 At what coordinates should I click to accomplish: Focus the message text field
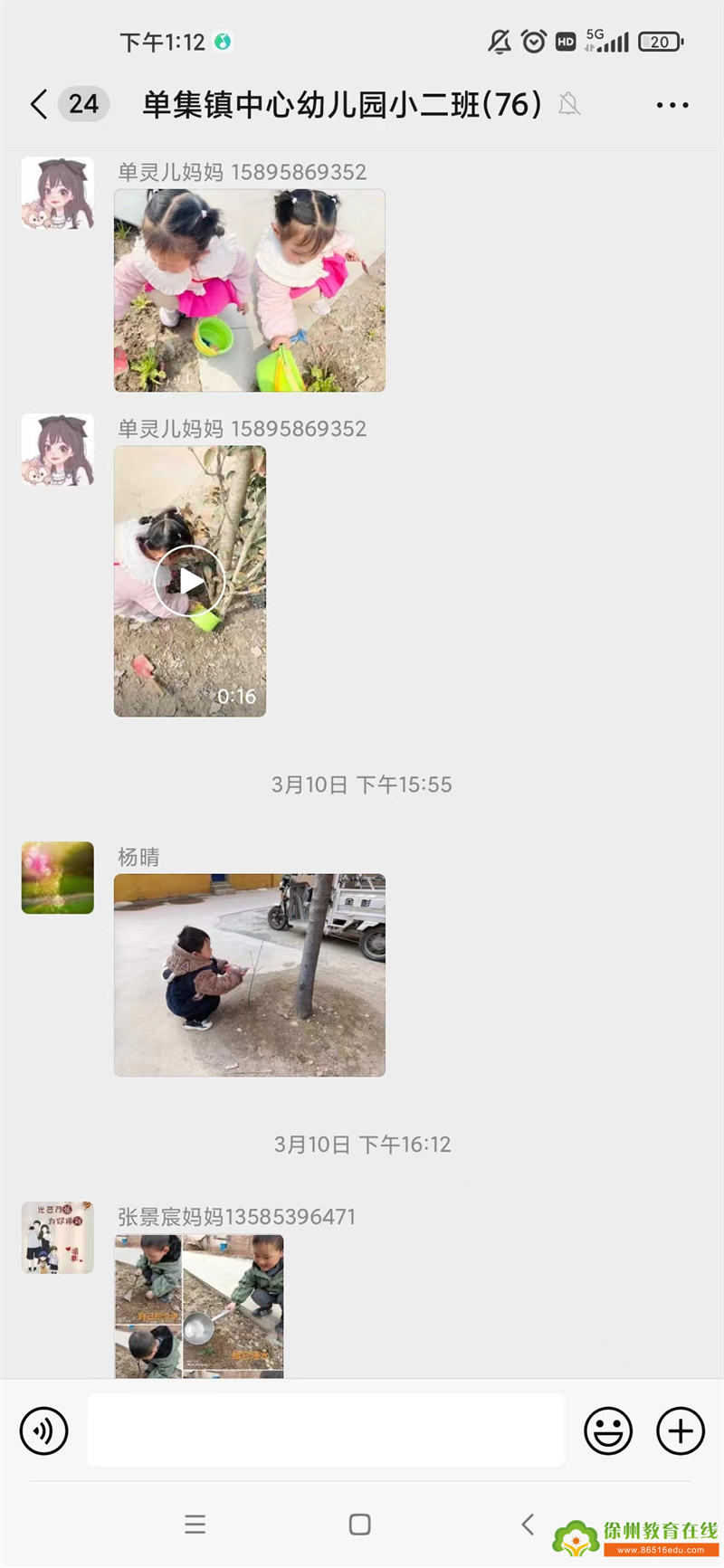click(x=326, y=1430)
